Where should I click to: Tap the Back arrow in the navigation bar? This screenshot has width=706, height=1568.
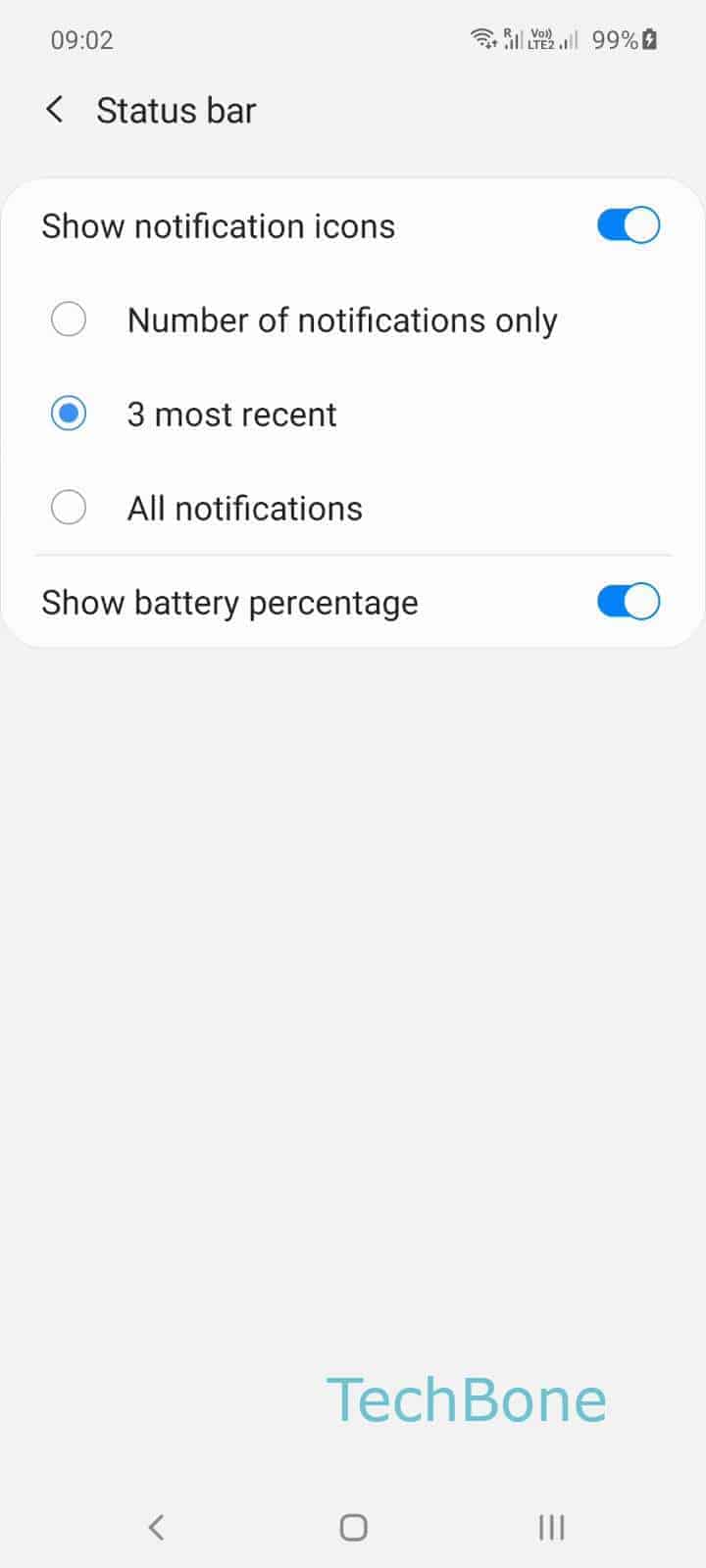click(156, 1526)
